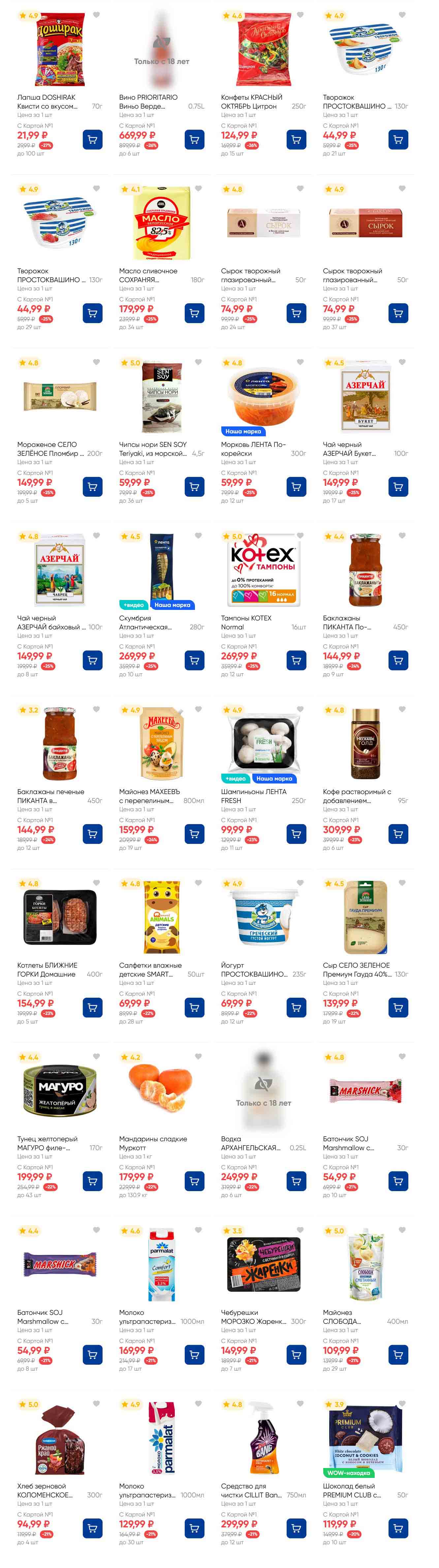Favorite Майонез МАХЕЕВЪ с перепелиным
This screenshot has width=439, height=1568.
click(x=198, y=709)
